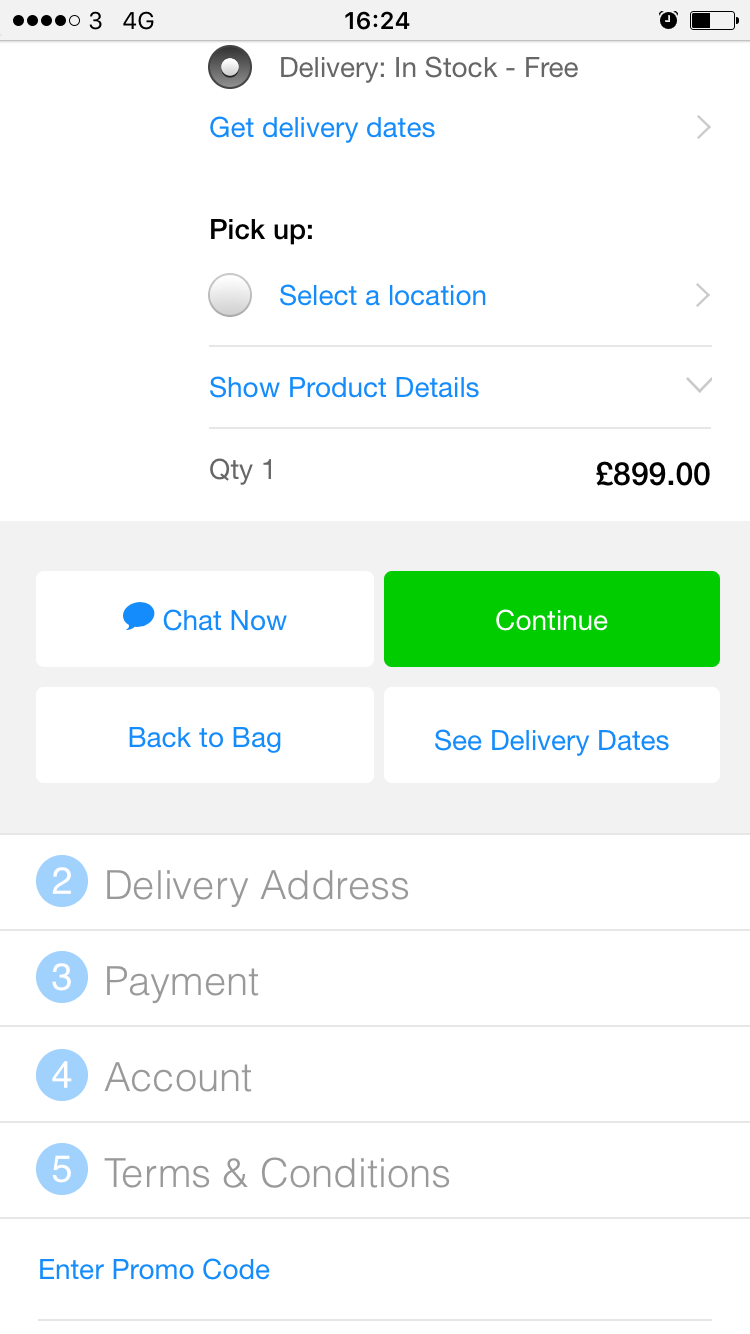The height and width of the screenshot is (1334, 750).
Task: Open step 2 Delivery Address
Action: coord(375,883)
